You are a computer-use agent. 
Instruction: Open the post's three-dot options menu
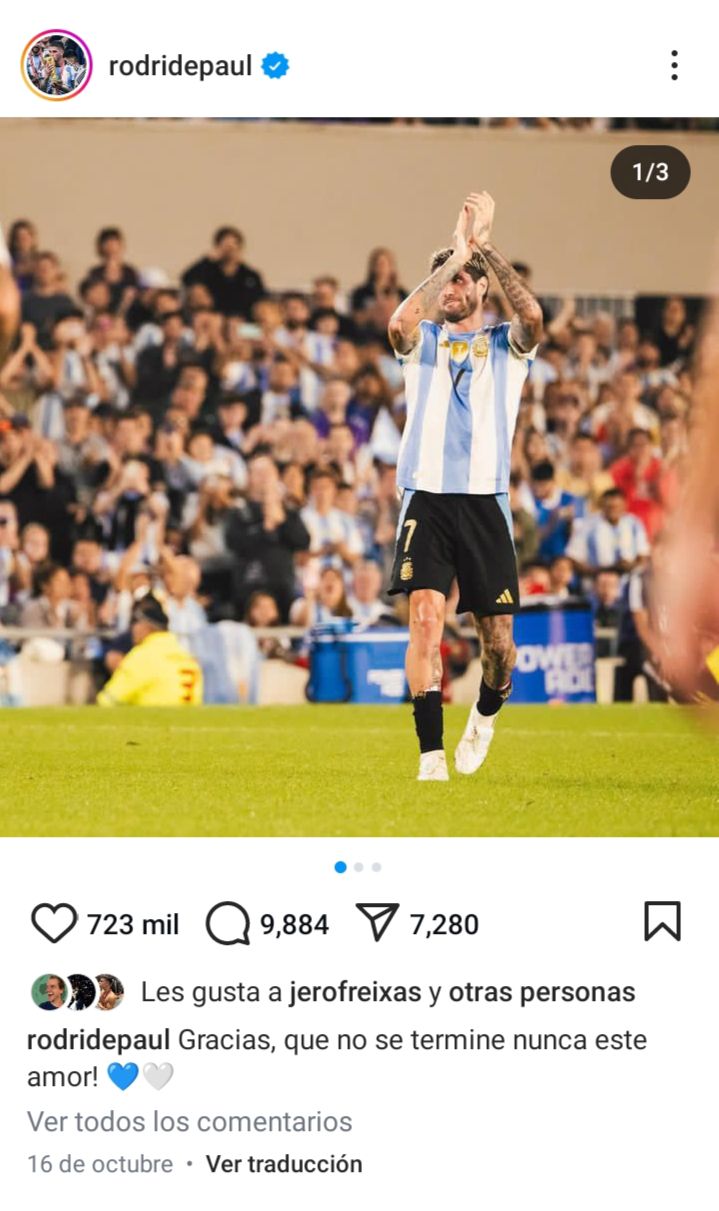[x=674, y=66]
